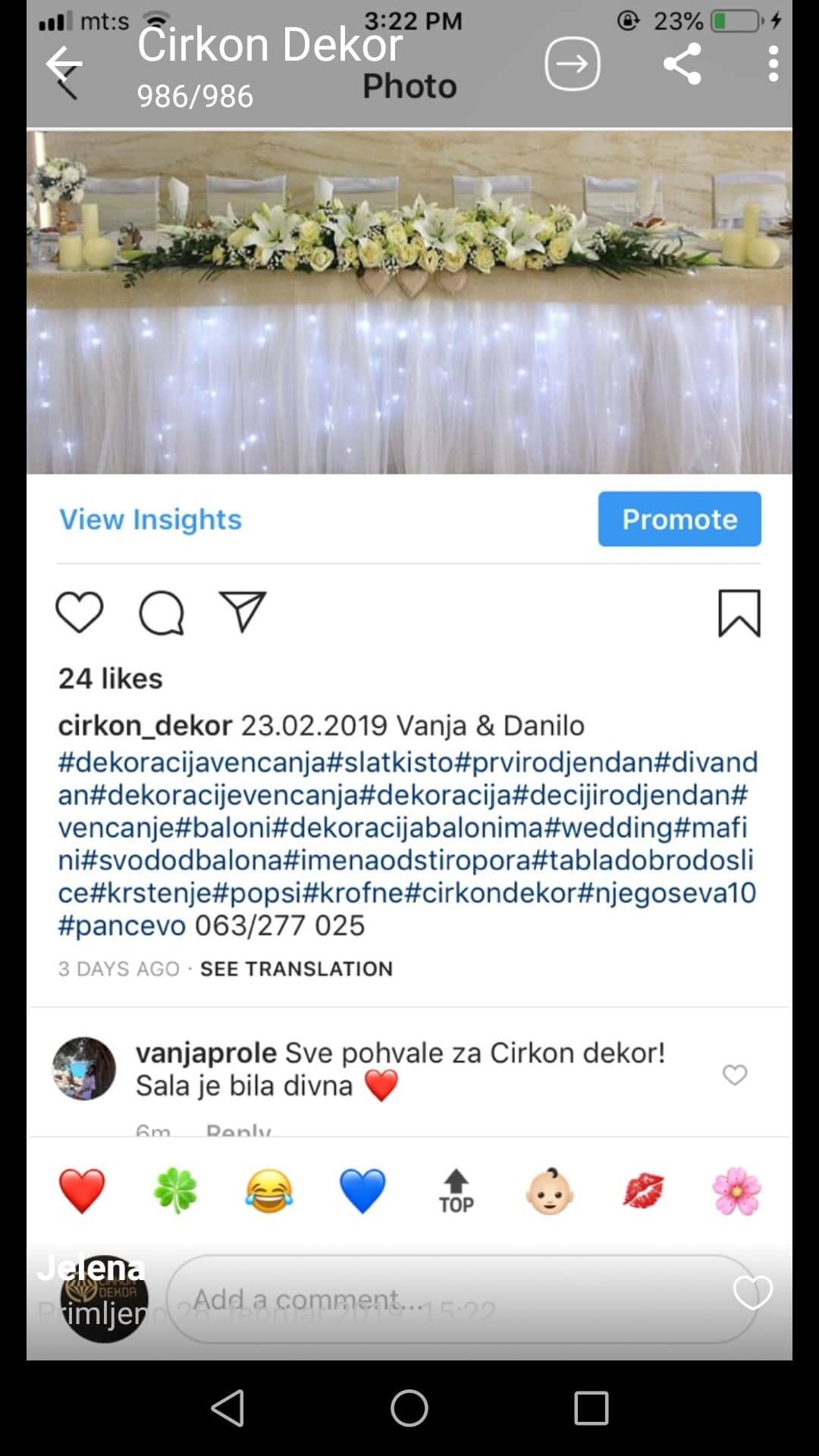The width and height of the screenshot is (819, 1456).
Task: Forward this photo with the arrow icon
Action: pos(573,64)
